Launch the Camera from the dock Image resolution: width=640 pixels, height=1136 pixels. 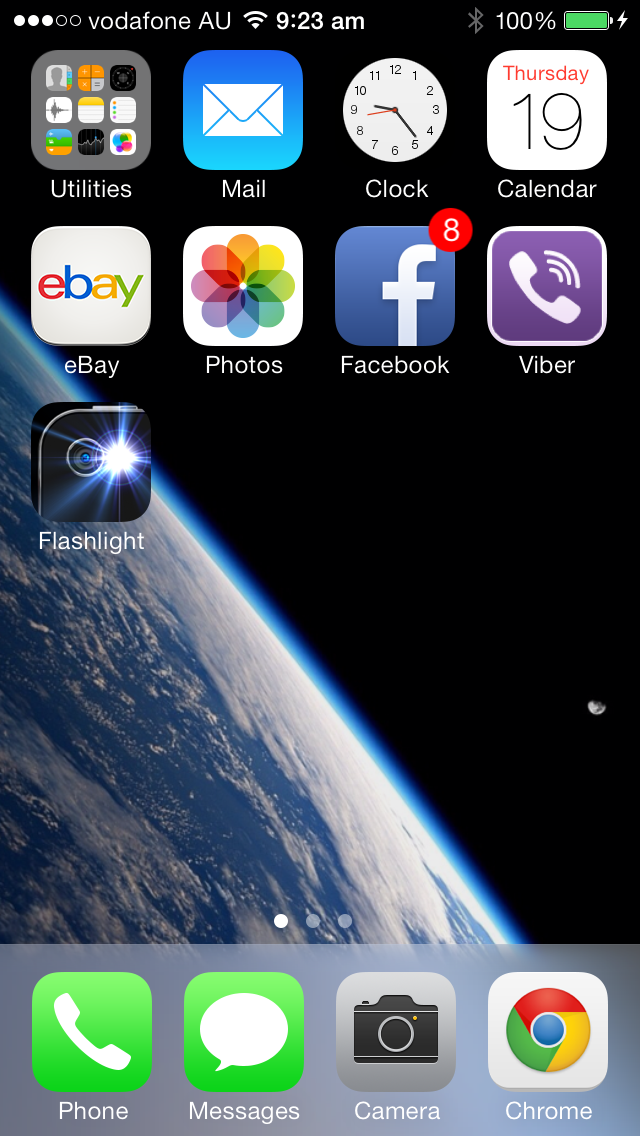(x=396, y=1032)
